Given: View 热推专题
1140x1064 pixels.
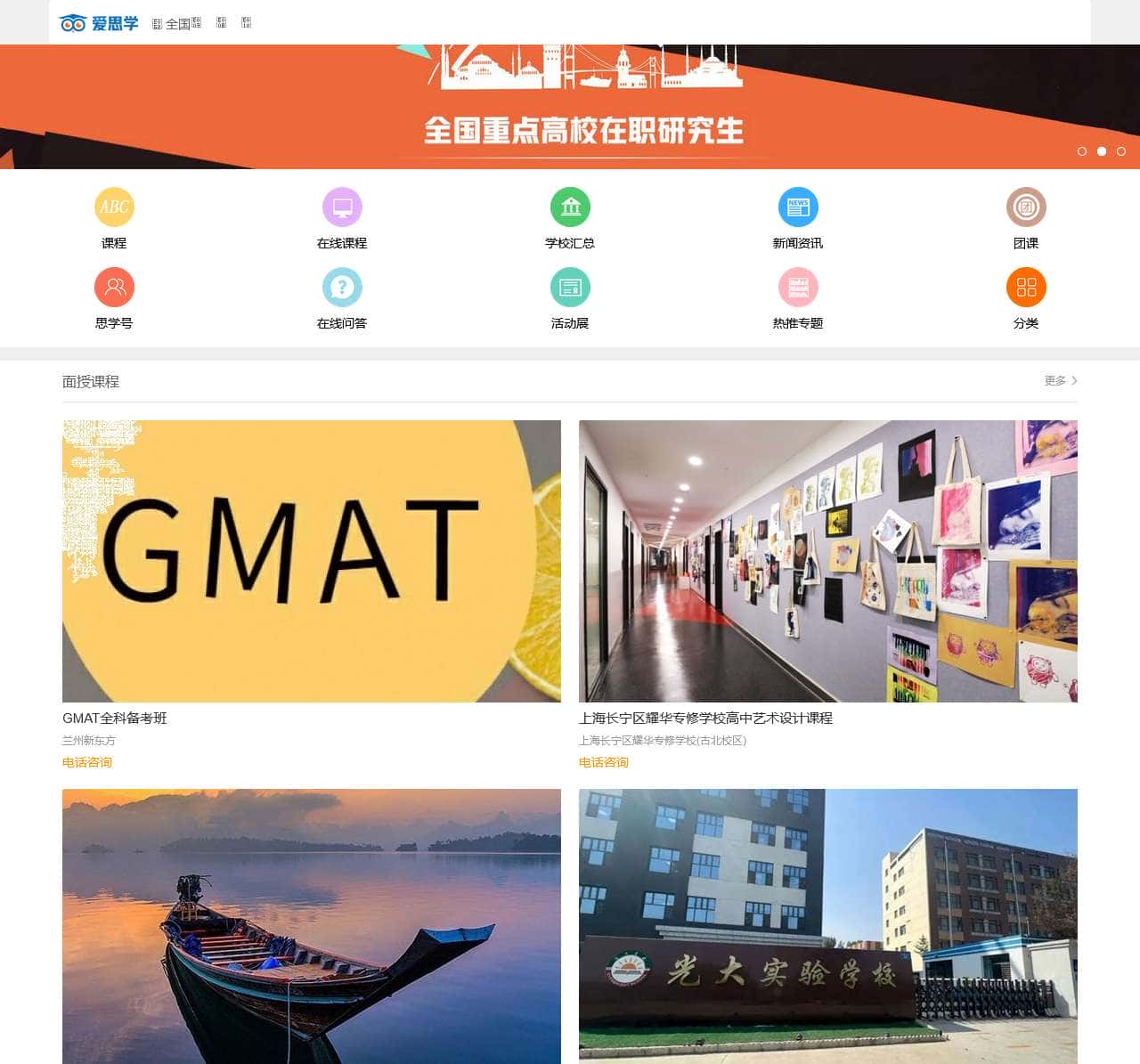Looking at the screenshot, I should 798,297.
